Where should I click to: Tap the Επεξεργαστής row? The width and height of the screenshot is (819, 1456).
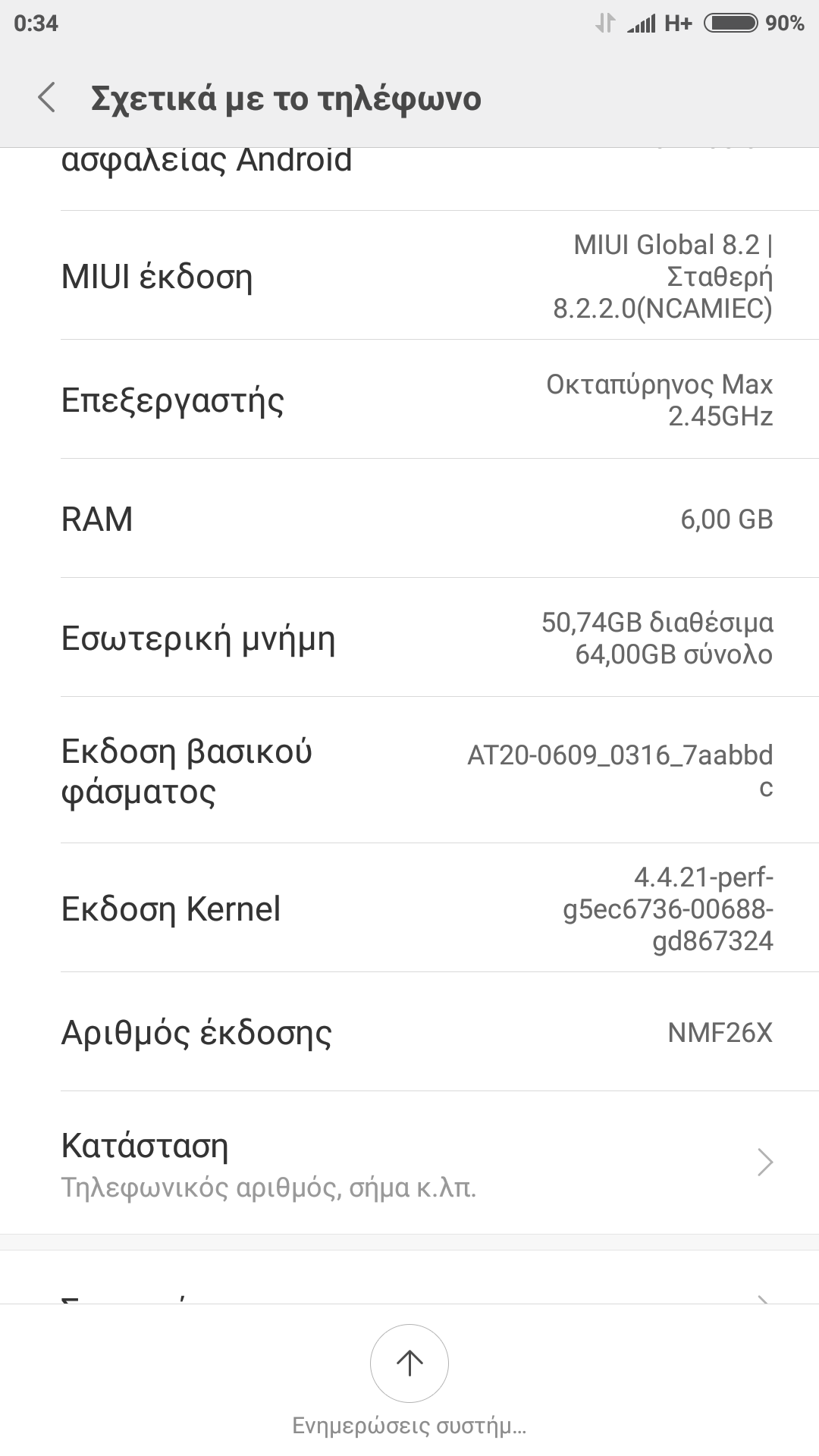pyautogui.click(x=409, y=400)
